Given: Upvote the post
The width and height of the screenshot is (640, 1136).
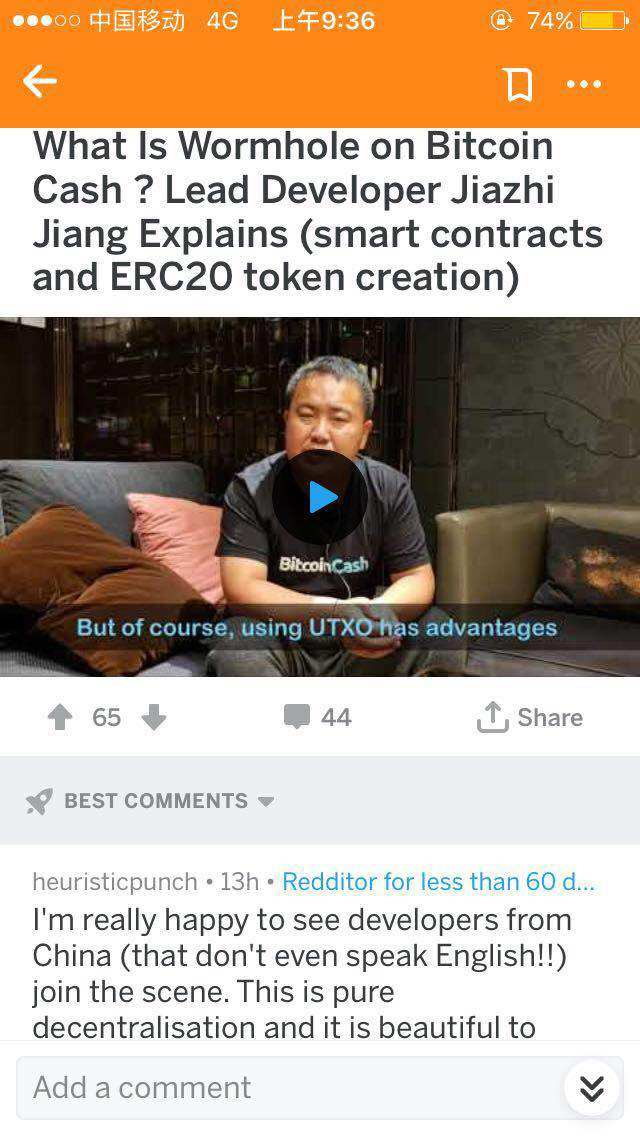Looking at the screenshot, I should point(60,718).
